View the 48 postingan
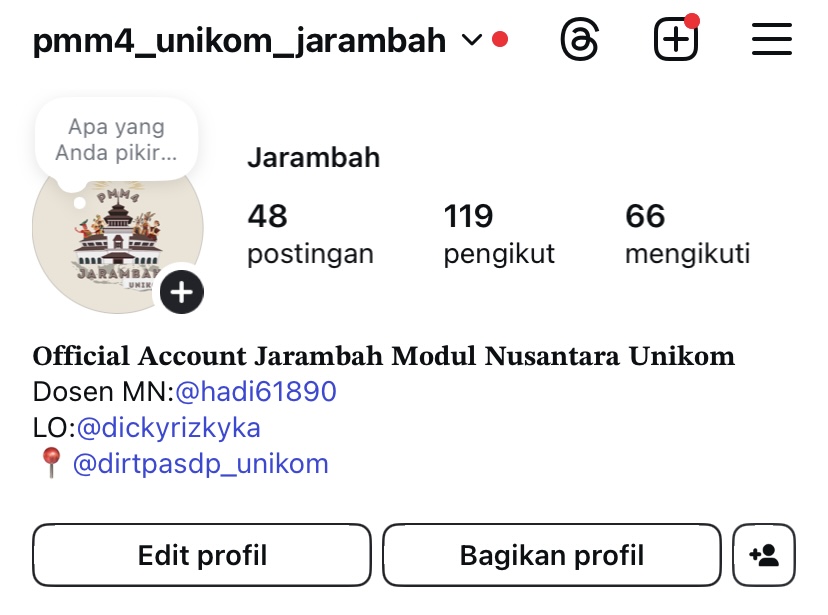Screen dimensions: 828x615 point(310,234)
